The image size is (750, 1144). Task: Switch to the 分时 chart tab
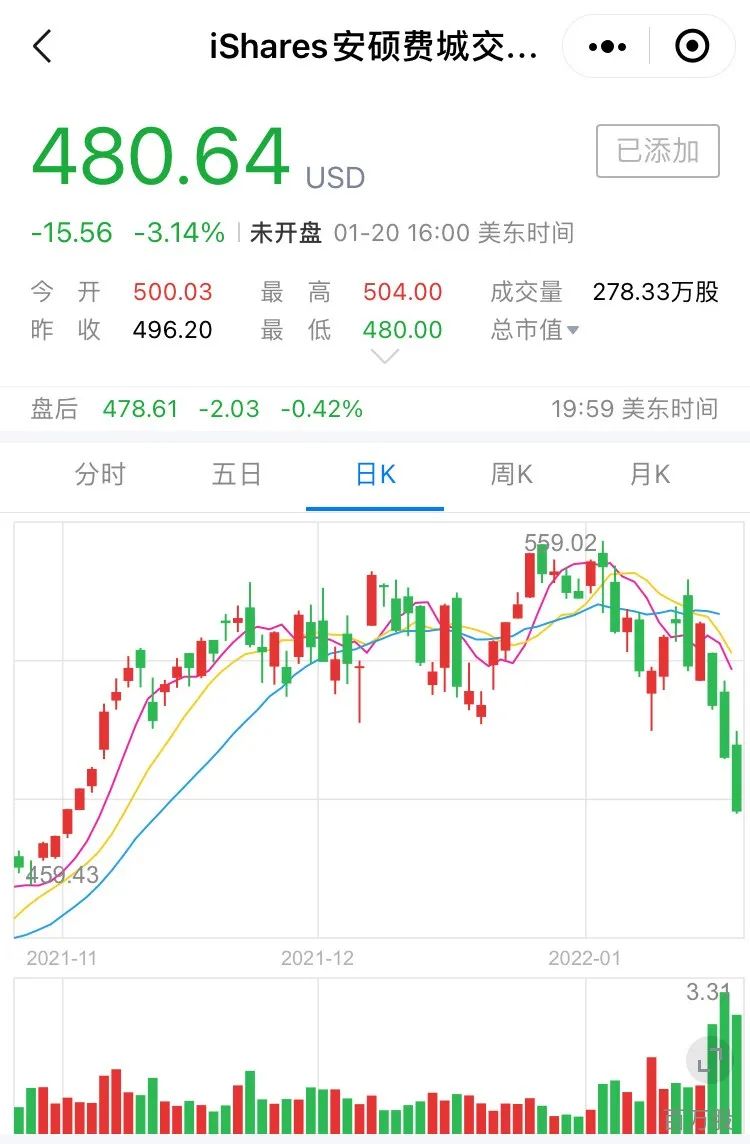click(100, 474)
